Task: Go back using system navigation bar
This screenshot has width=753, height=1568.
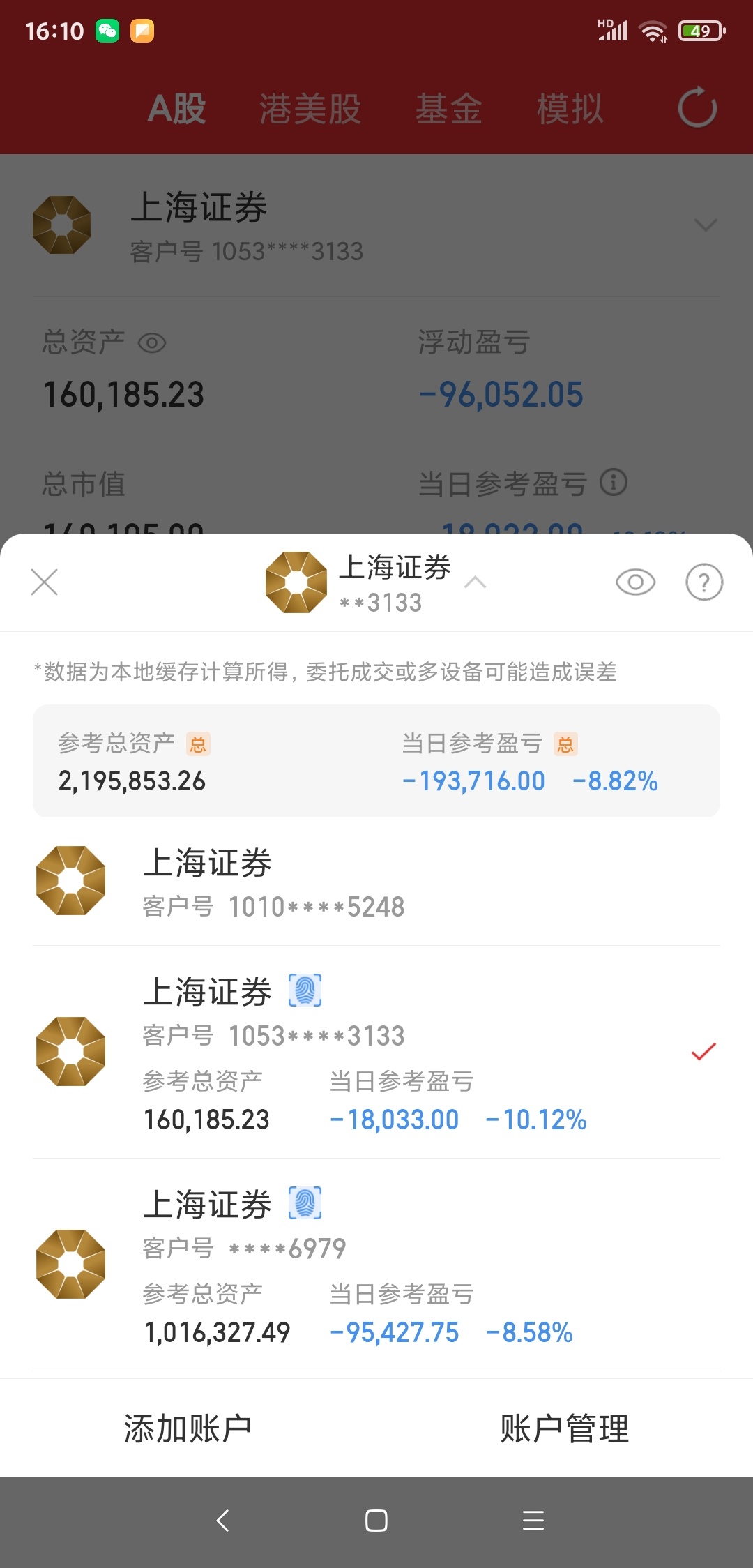Action: (x=223, y=1521)
